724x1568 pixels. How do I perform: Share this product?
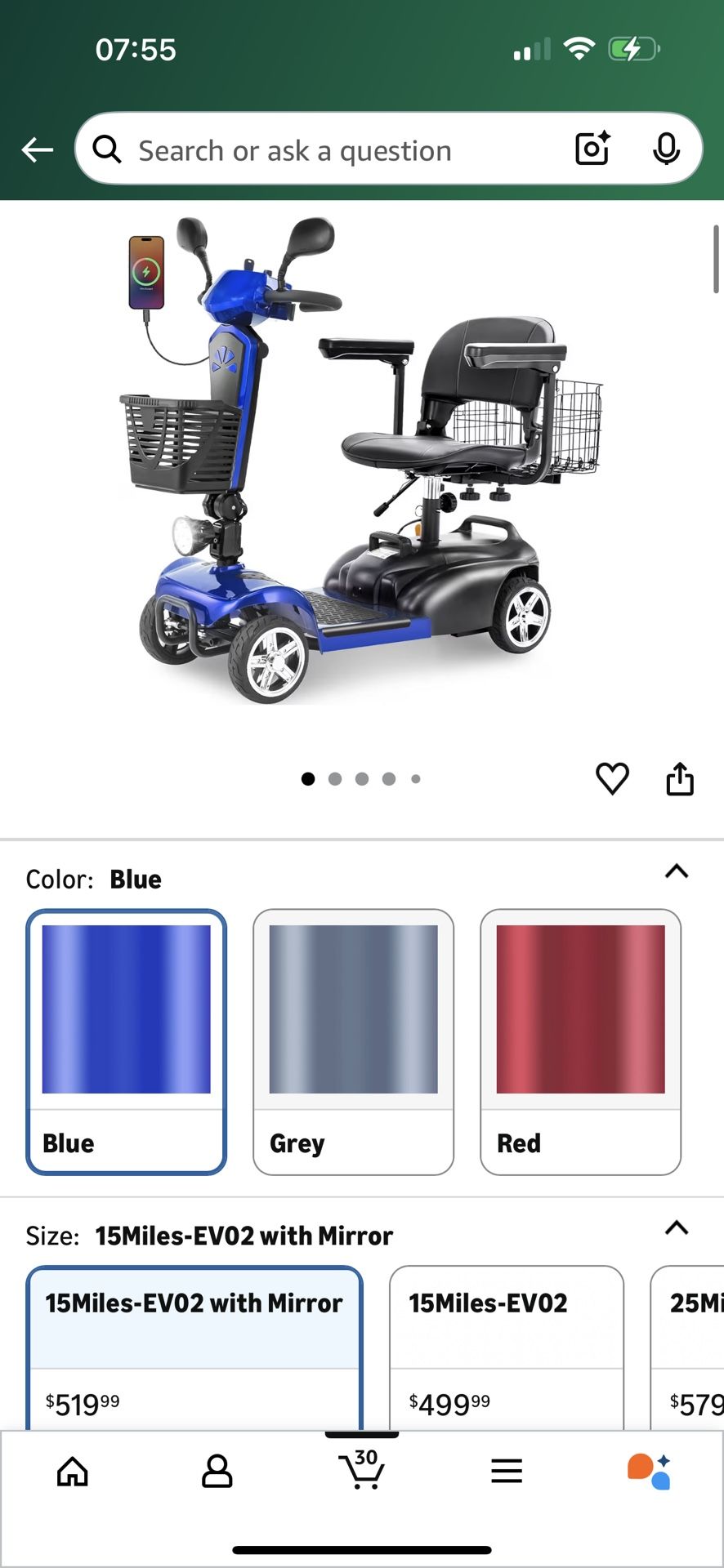[x=680, y=778]
